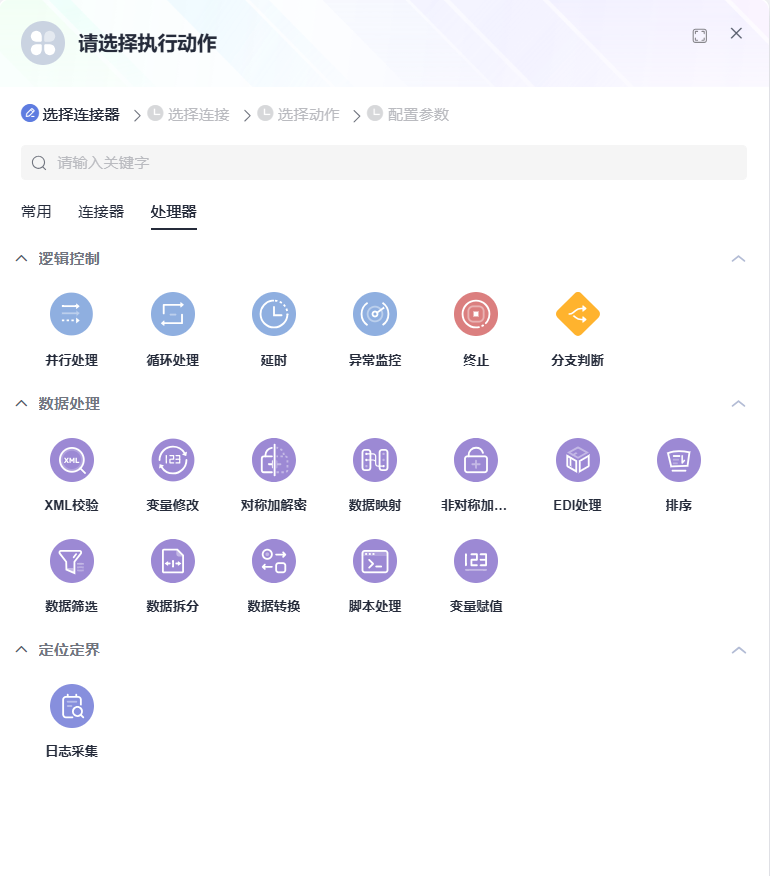The image size is (770, 876).
Task: Expand the dialog to fullscreen
Action: 699,35
